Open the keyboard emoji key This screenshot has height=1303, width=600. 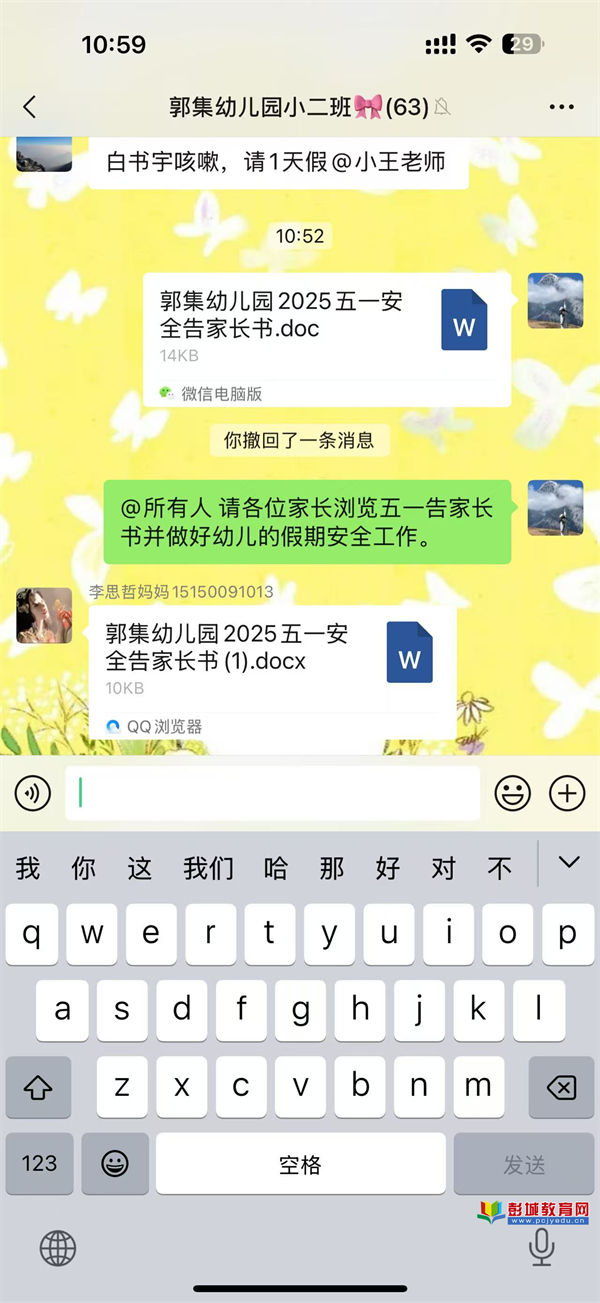(x=115, y=1163)
